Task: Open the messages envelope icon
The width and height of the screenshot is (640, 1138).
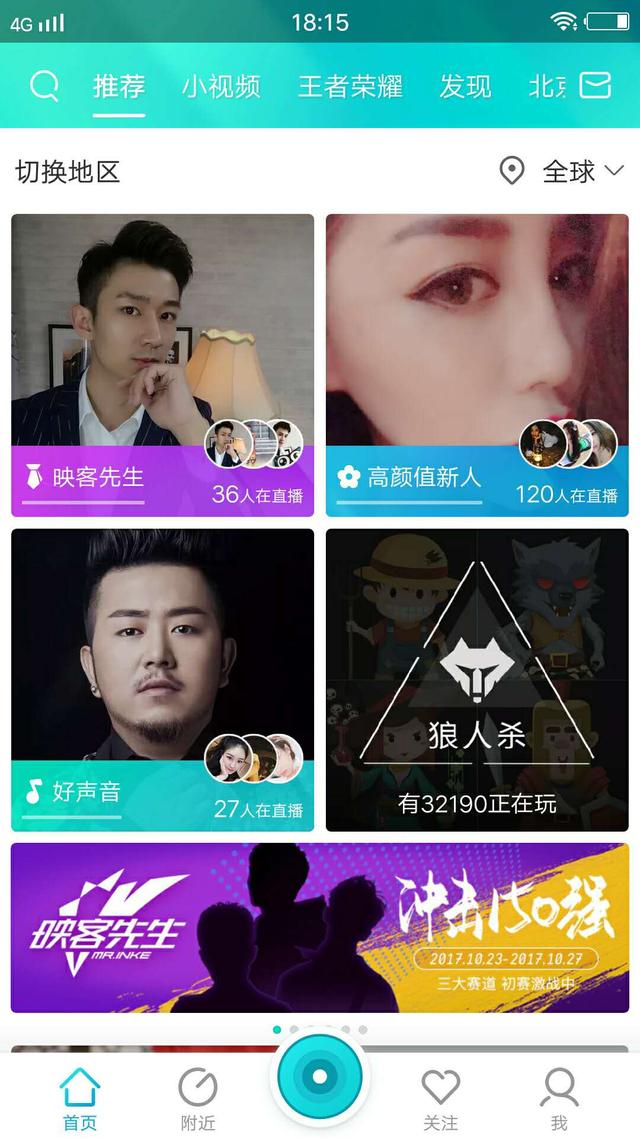Action: (595, 86)
